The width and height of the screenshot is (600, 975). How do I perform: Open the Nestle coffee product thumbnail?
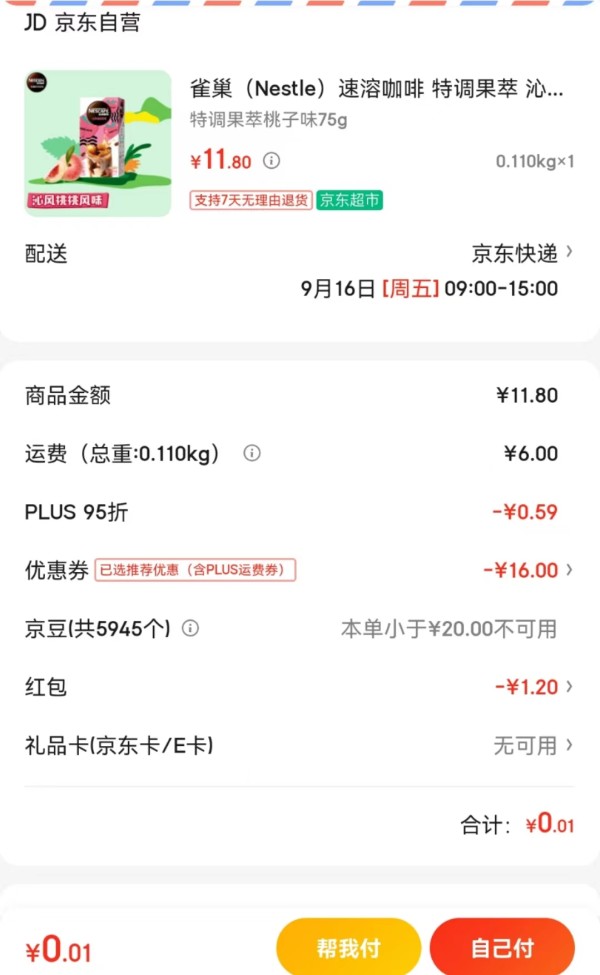pyautogui.click(x=98, y=143)
